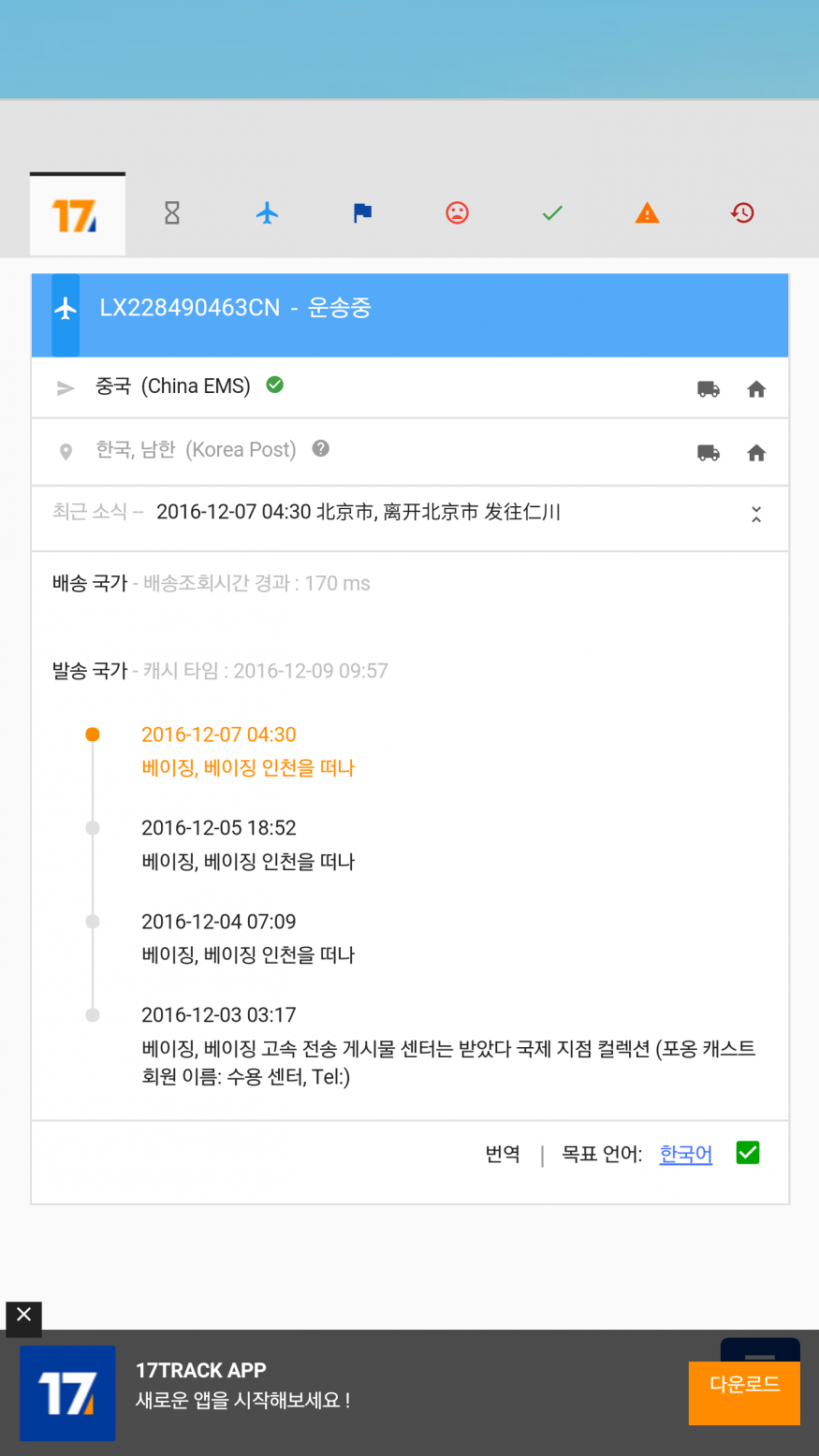
Task: Show delivered checkmark tab
Action: click(x=552, y=213)
